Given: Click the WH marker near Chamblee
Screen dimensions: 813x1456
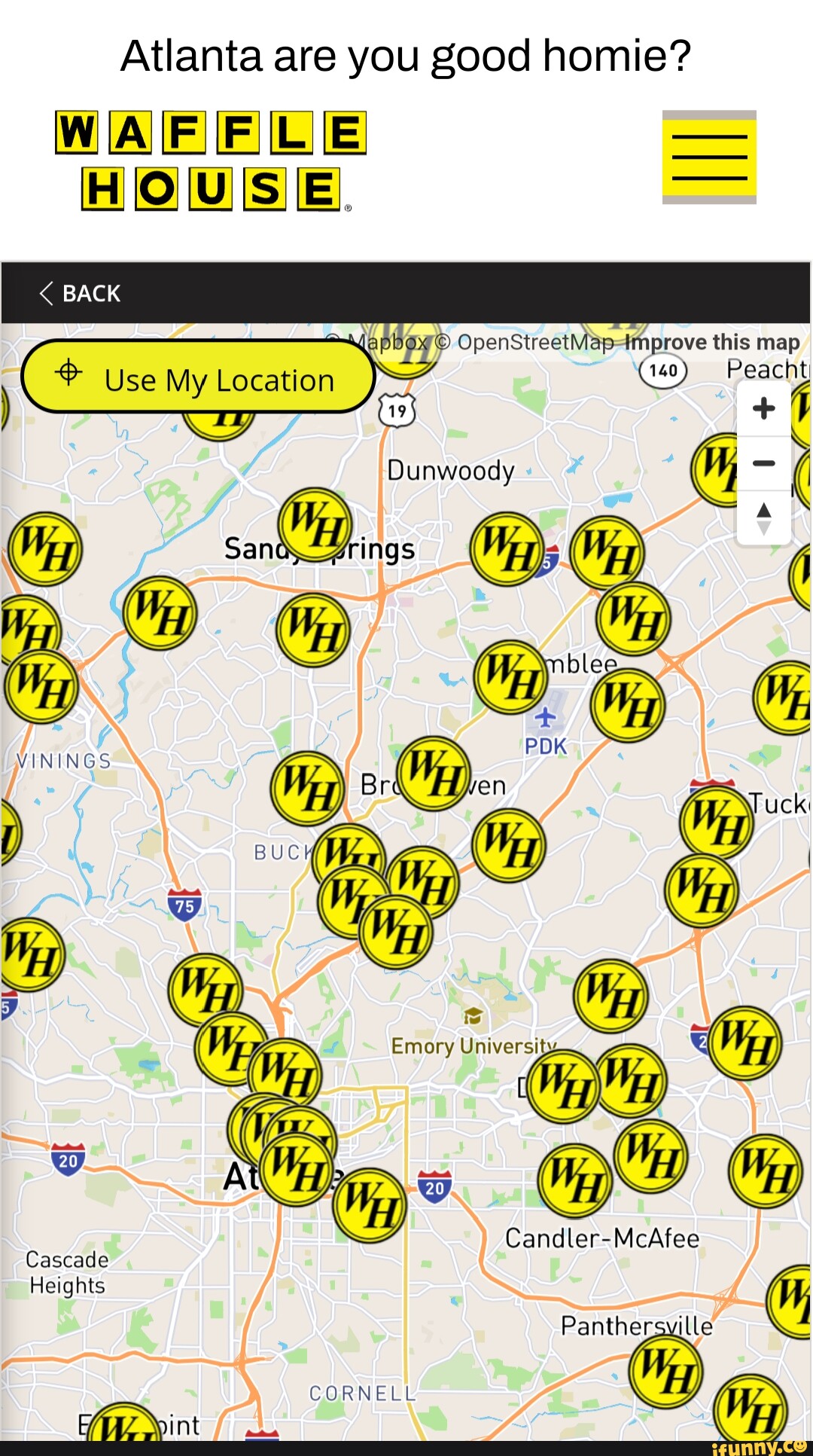Looking at the screenshot, I should pos(509,676).
